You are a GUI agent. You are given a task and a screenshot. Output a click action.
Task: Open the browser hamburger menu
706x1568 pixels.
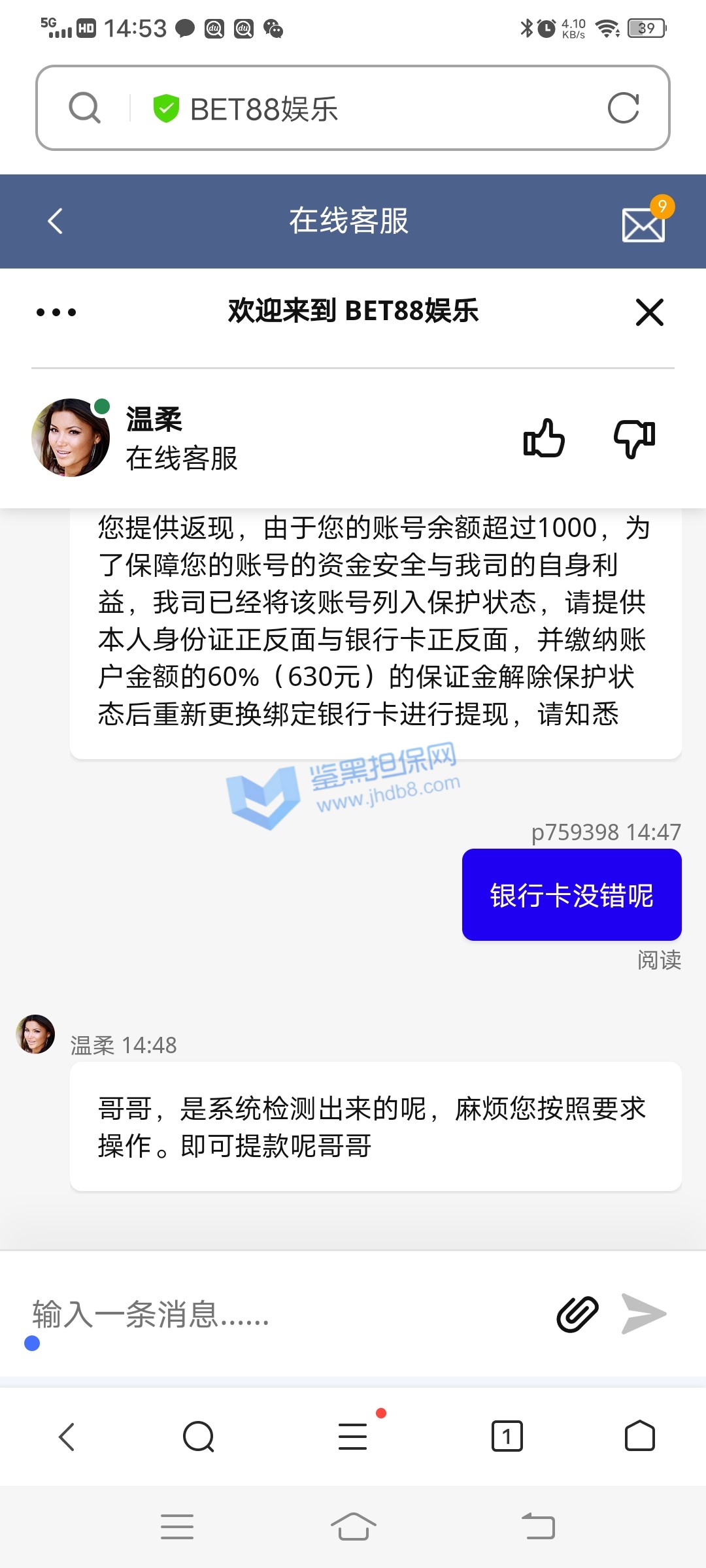353,1436
